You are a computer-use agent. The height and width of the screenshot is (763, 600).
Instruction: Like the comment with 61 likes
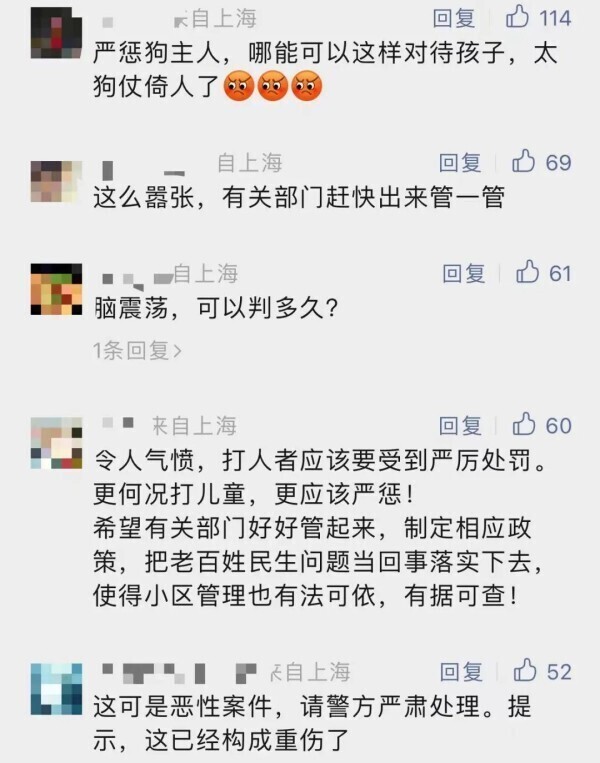pyautogui.click(x=527, y=272)
